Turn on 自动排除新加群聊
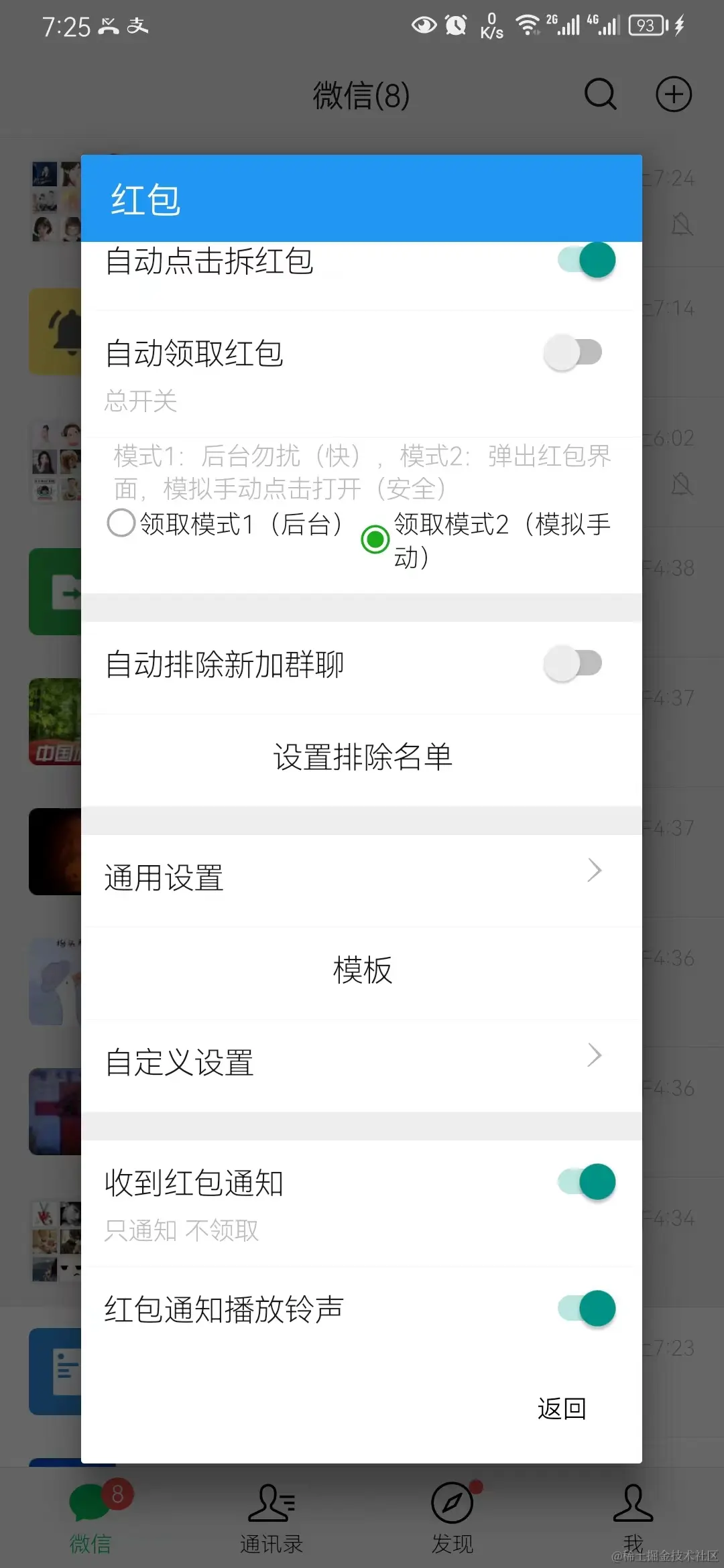The height and width of the screenshot is (1568, 724). [x=573, y=664]
